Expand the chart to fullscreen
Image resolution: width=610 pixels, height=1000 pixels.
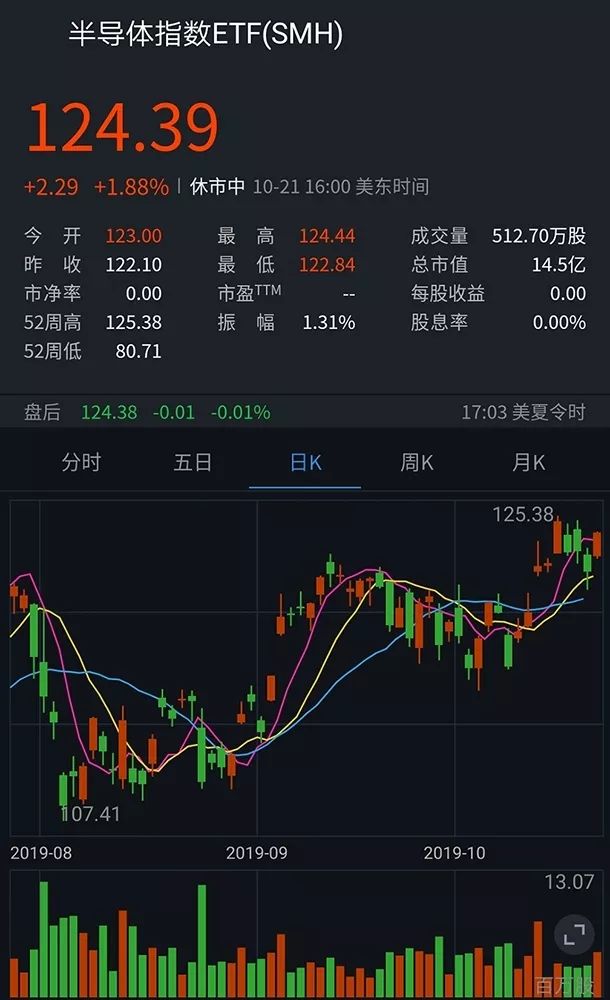[x=574, y=934]
